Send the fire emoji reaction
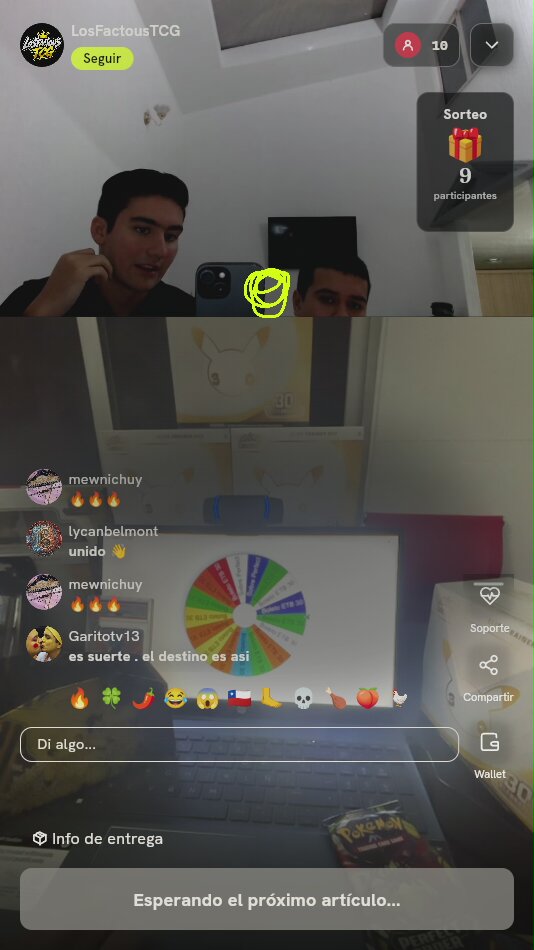Screen dimensions: 534x950 (x=79, y=698)
